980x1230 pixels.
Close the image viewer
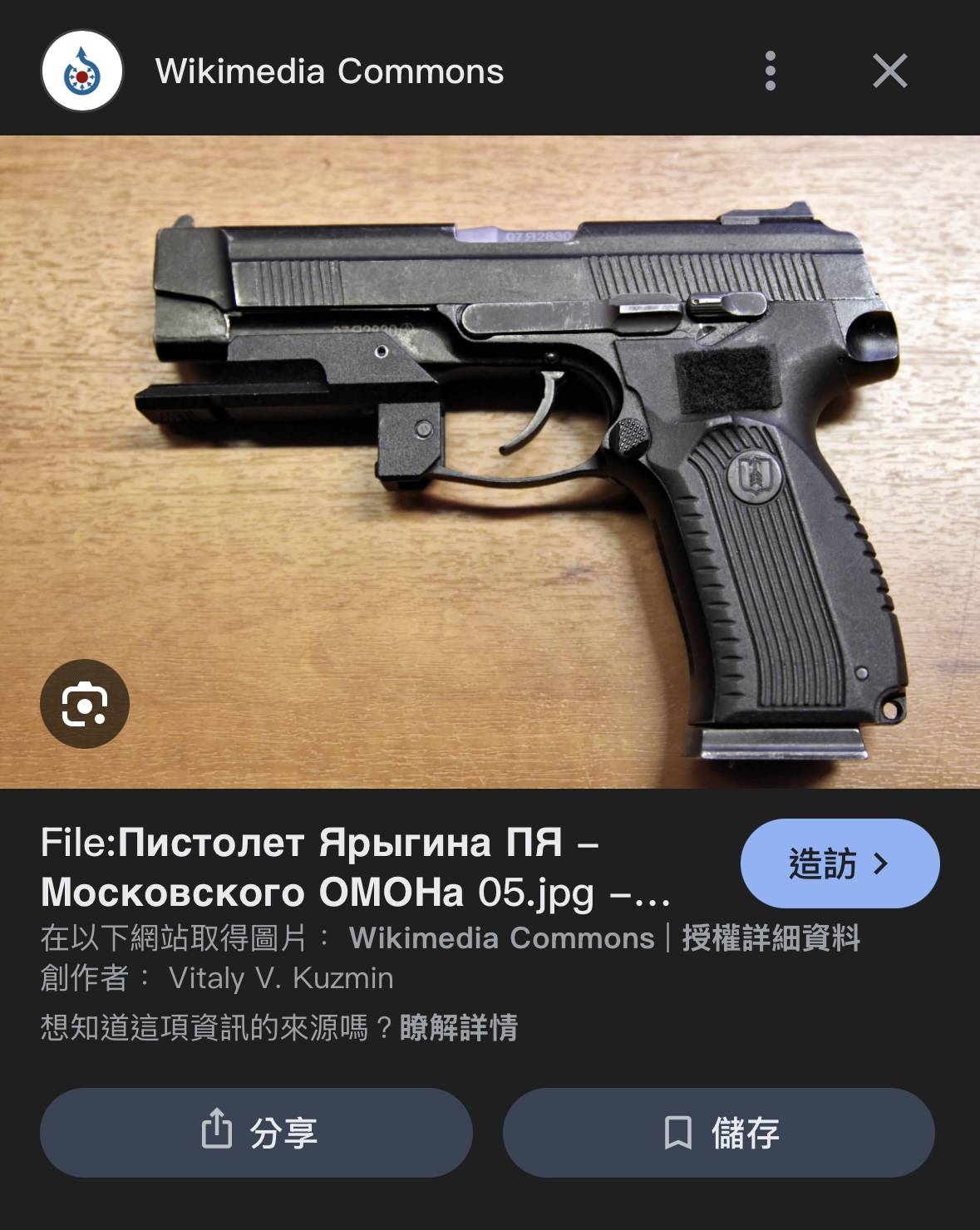889,71
